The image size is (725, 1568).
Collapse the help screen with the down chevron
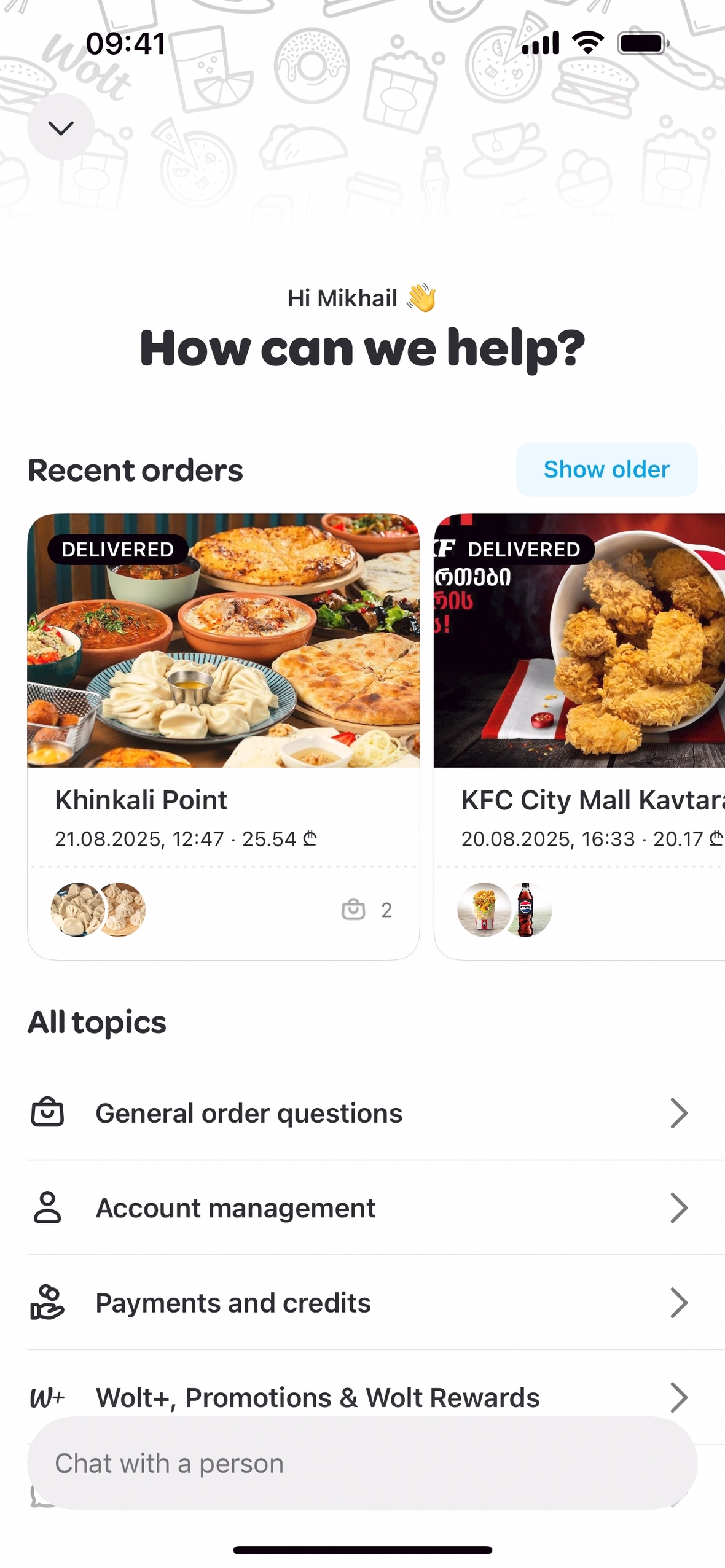point(61,128)
